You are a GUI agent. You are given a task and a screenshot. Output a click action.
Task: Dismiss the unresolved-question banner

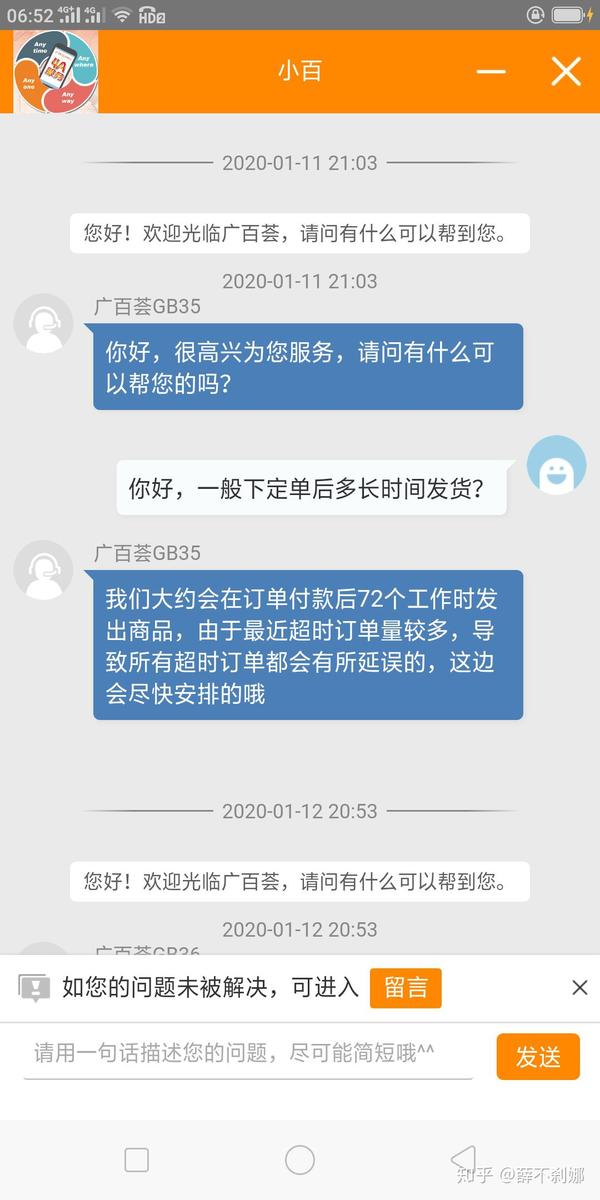(580, 988)
